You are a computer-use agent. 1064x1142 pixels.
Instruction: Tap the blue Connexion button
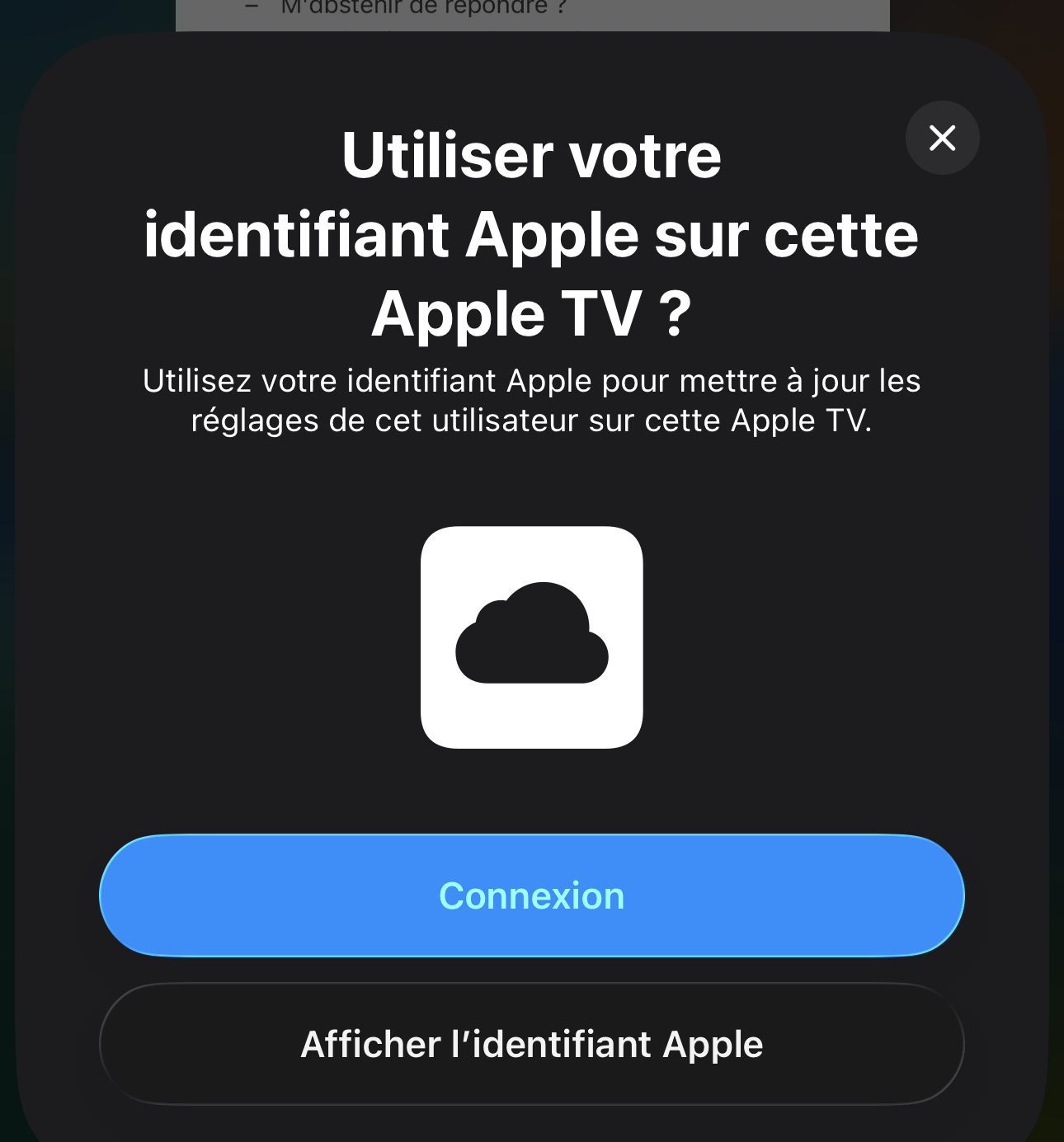pos(531,895)
